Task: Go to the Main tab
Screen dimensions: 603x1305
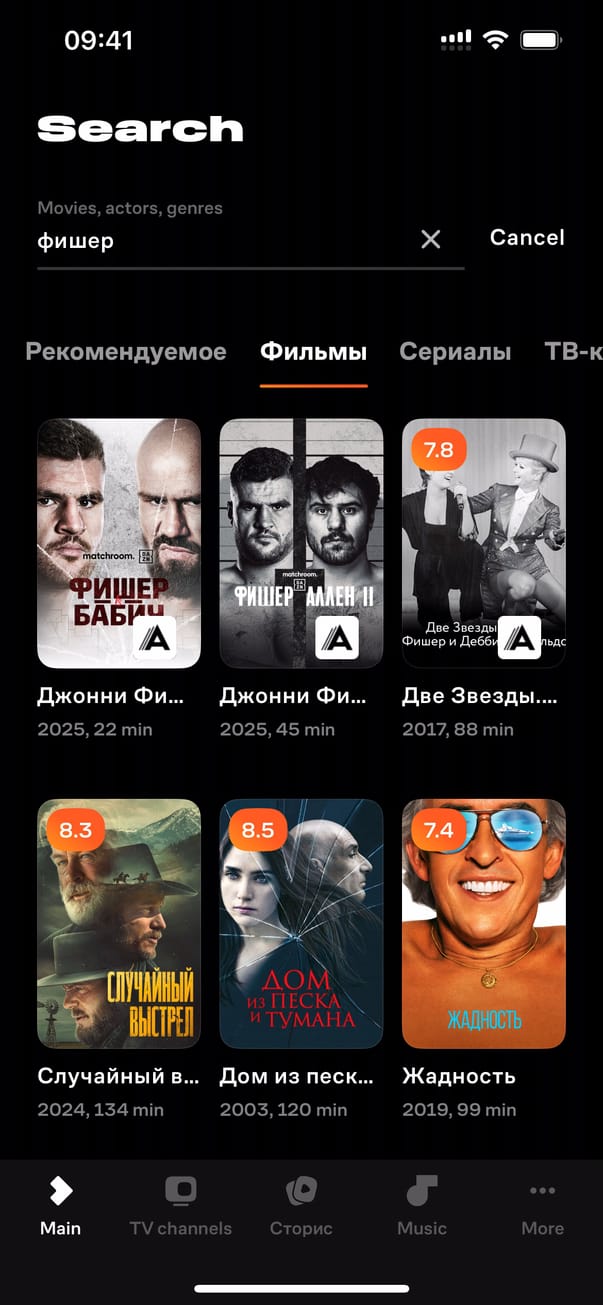Action: (x=60, y=1206)
